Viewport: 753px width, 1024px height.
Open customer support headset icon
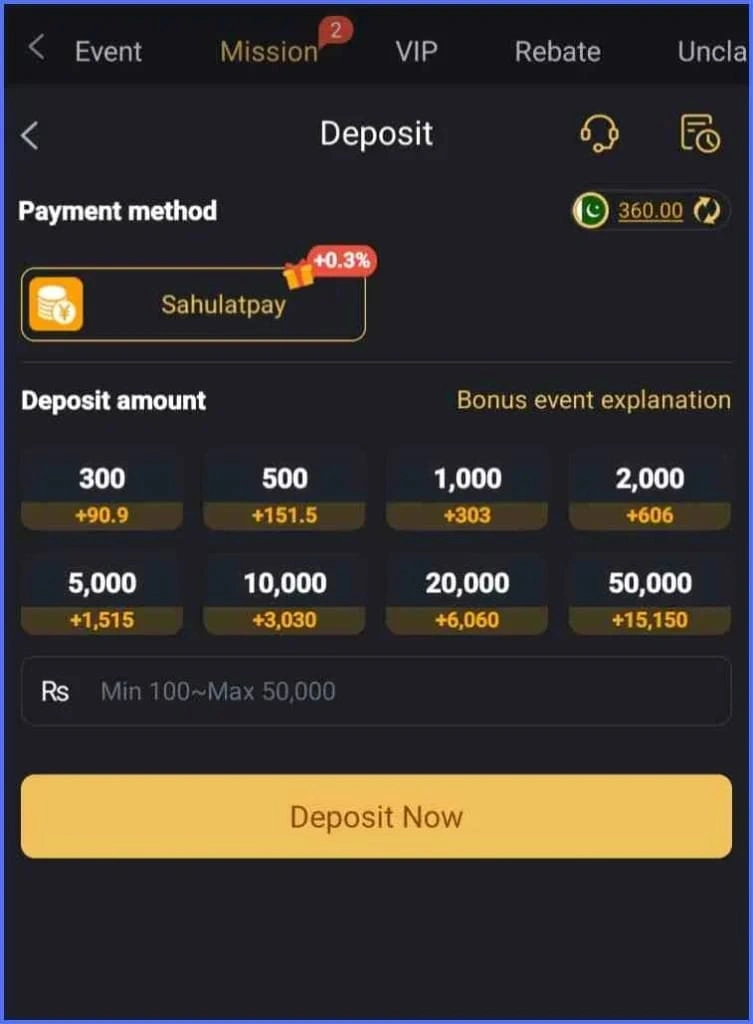pyautogui.click(x=599, y=134)
